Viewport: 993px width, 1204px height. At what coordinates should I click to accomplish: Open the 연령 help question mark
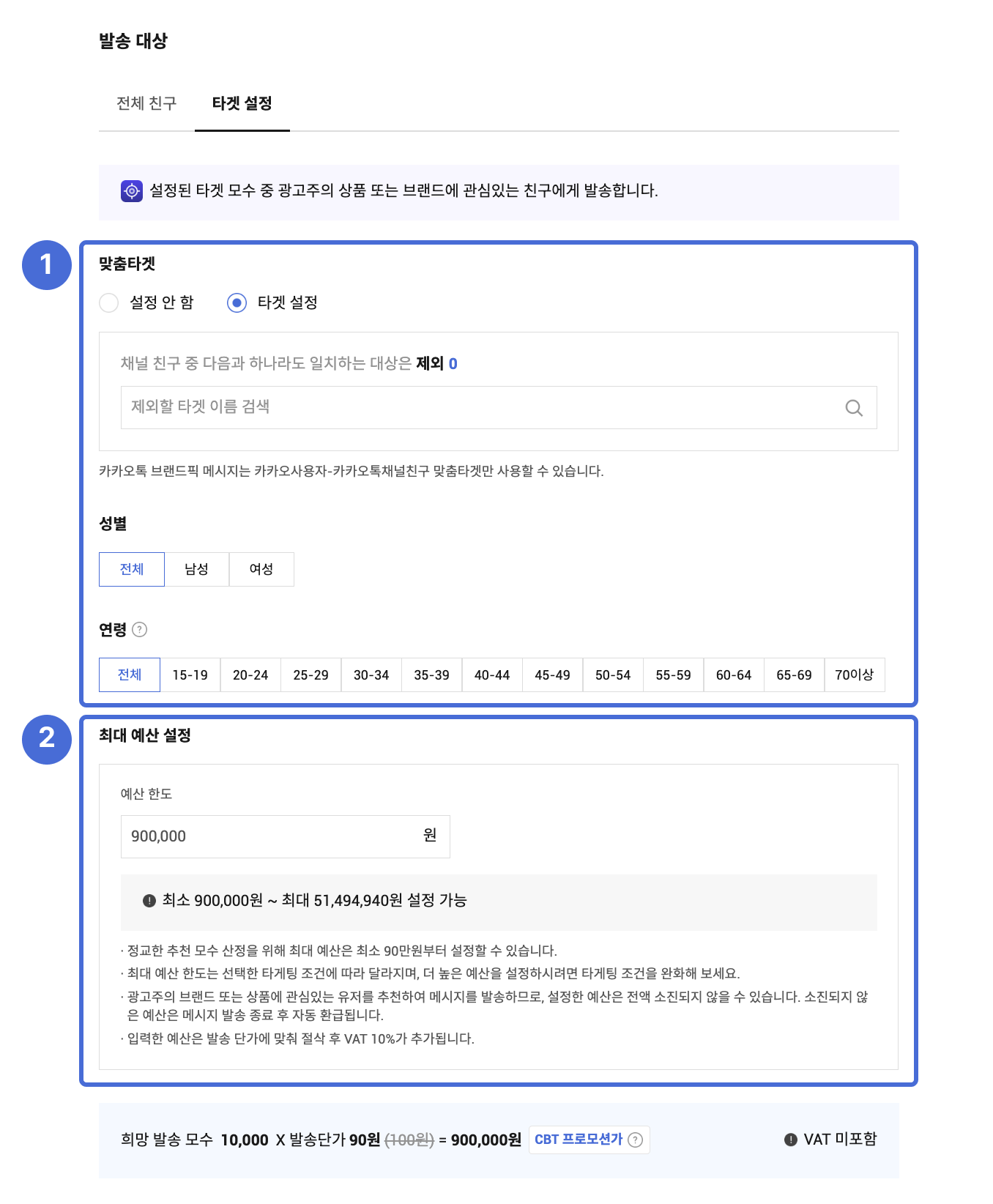tap(140, 630)
